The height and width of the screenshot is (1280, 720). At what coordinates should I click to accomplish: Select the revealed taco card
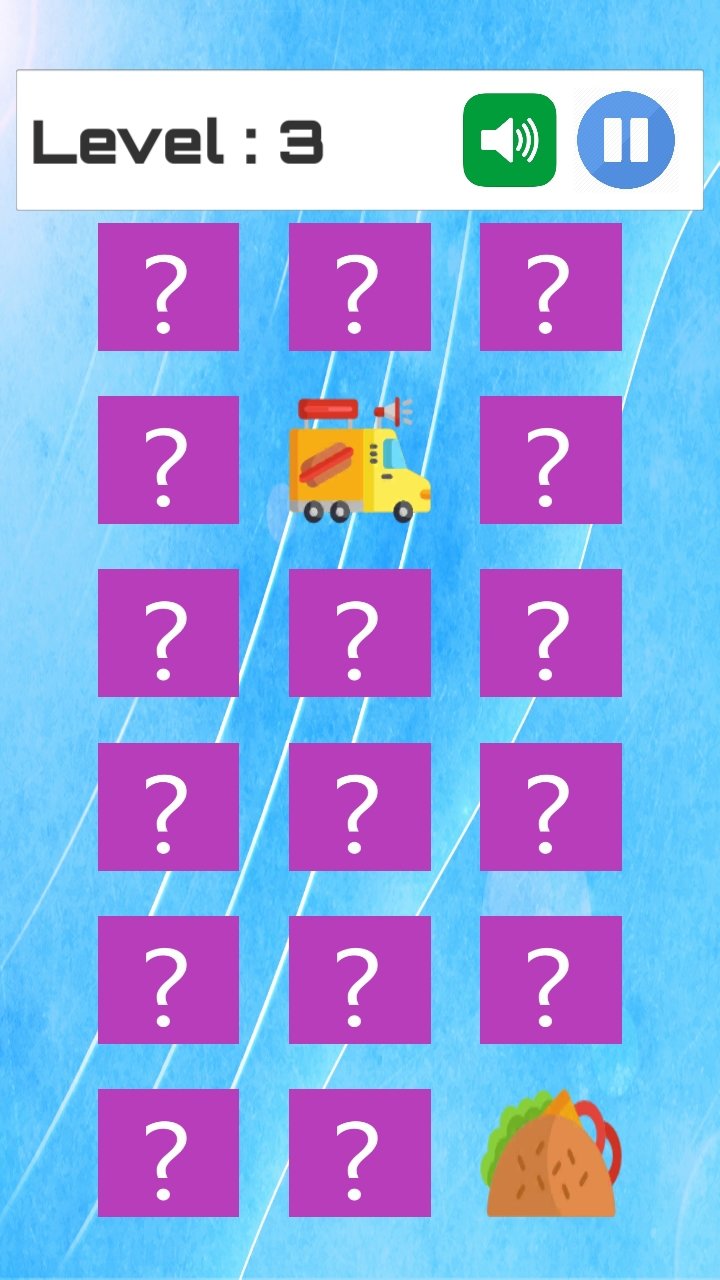coord(551,1153)
